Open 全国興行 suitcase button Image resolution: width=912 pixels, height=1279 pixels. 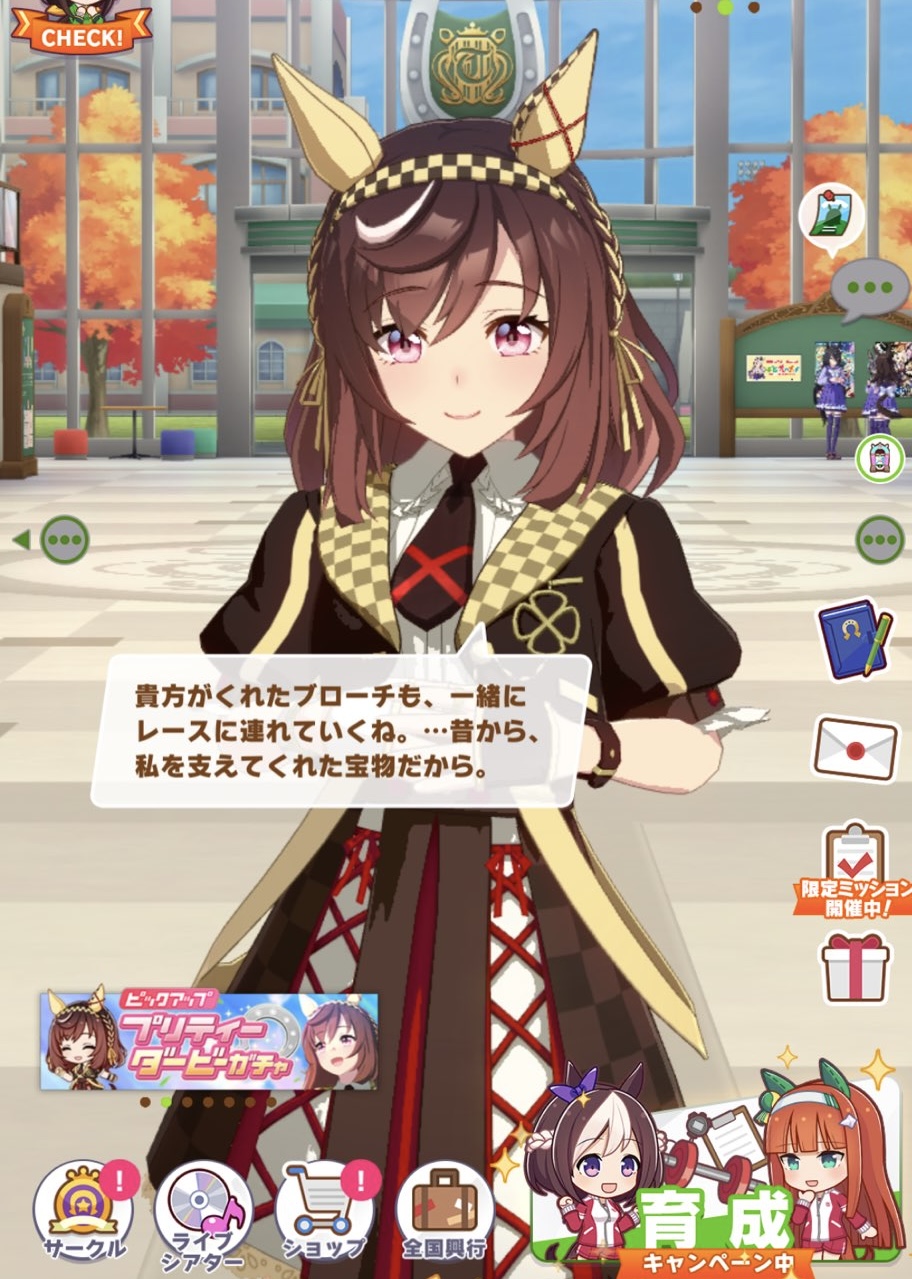point(444,1212)
